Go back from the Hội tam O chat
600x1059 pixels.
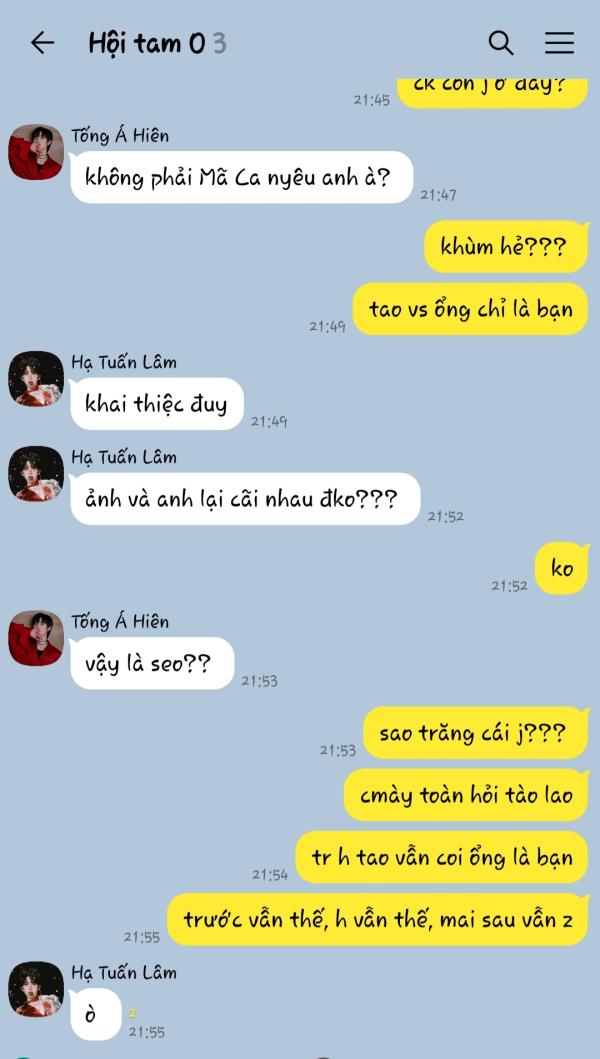click(x=42, y=42)
